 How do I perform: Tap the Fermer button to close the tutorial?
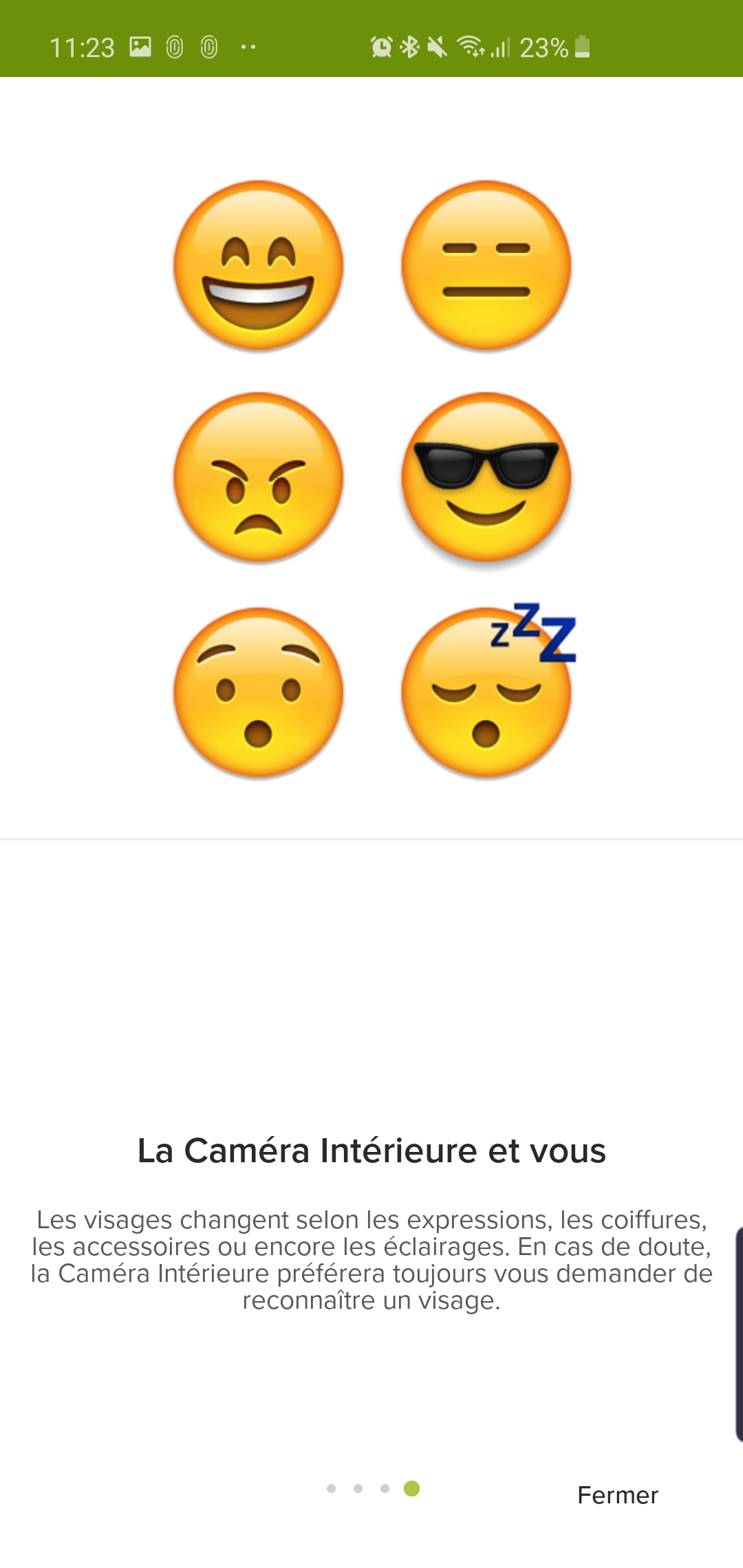pyautogui.click(x=617, y=1495)
